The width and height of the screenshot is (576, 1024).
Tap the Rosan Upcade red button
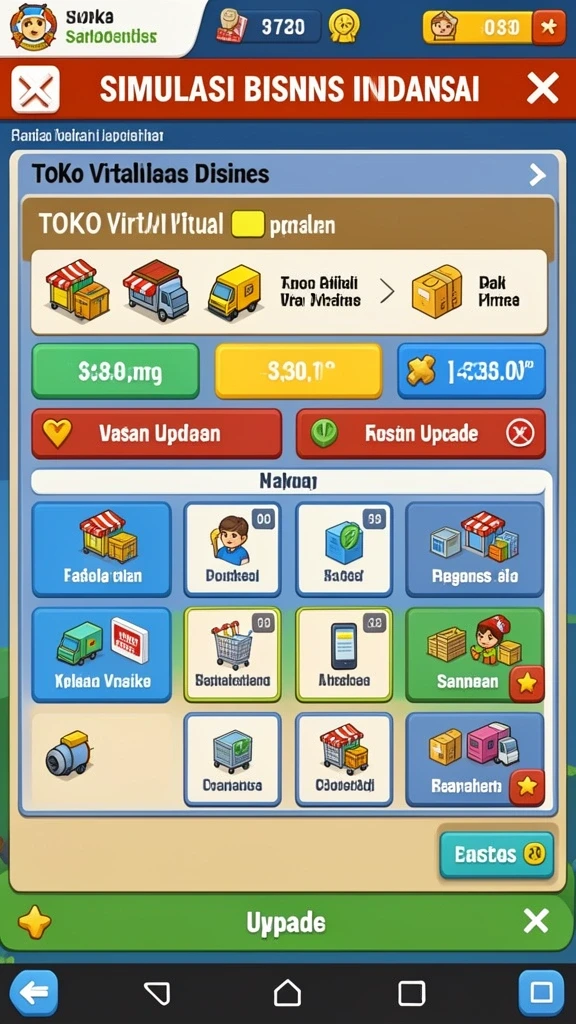(421, 434)
